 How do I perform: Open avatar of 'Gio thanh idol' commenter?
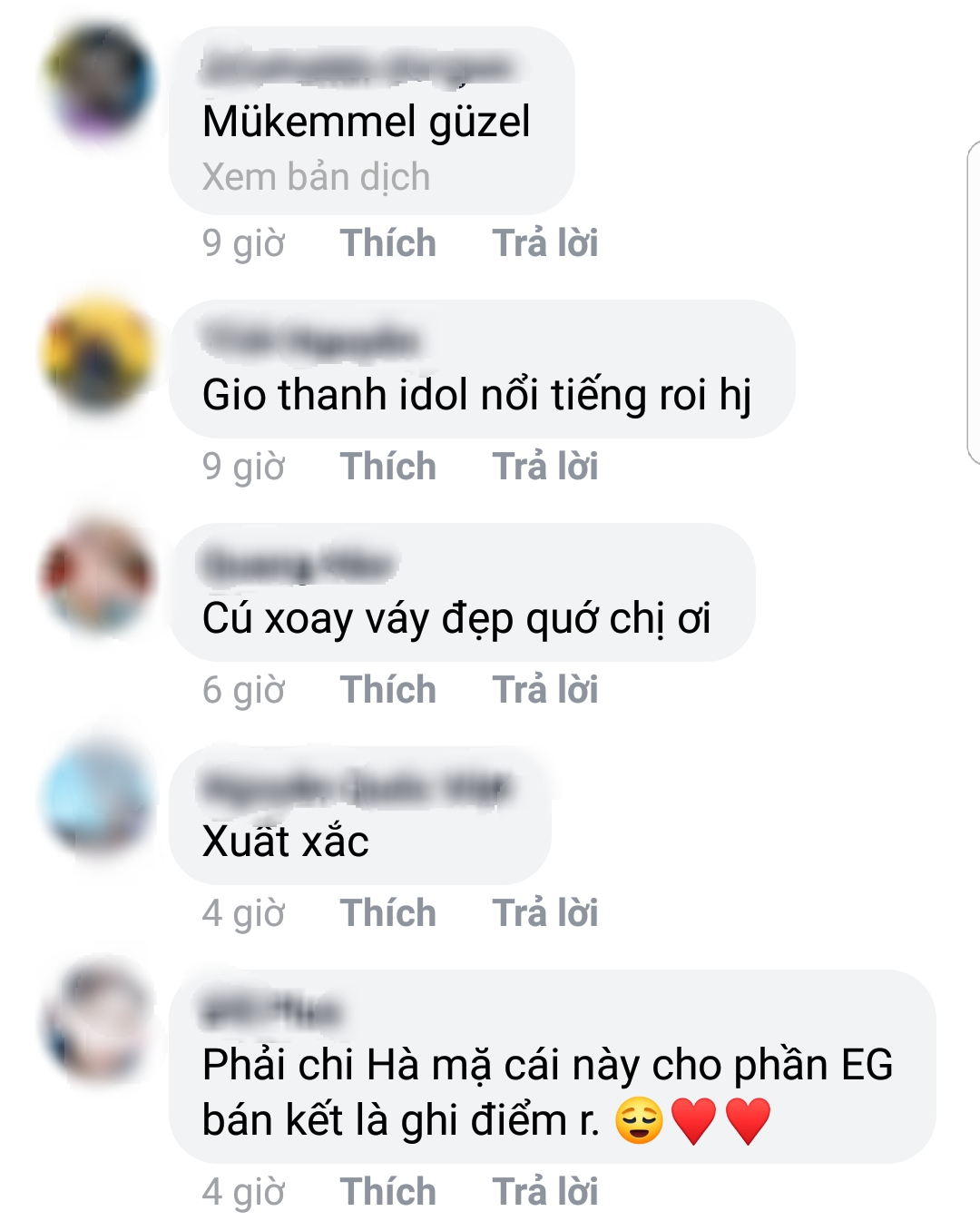98,356
